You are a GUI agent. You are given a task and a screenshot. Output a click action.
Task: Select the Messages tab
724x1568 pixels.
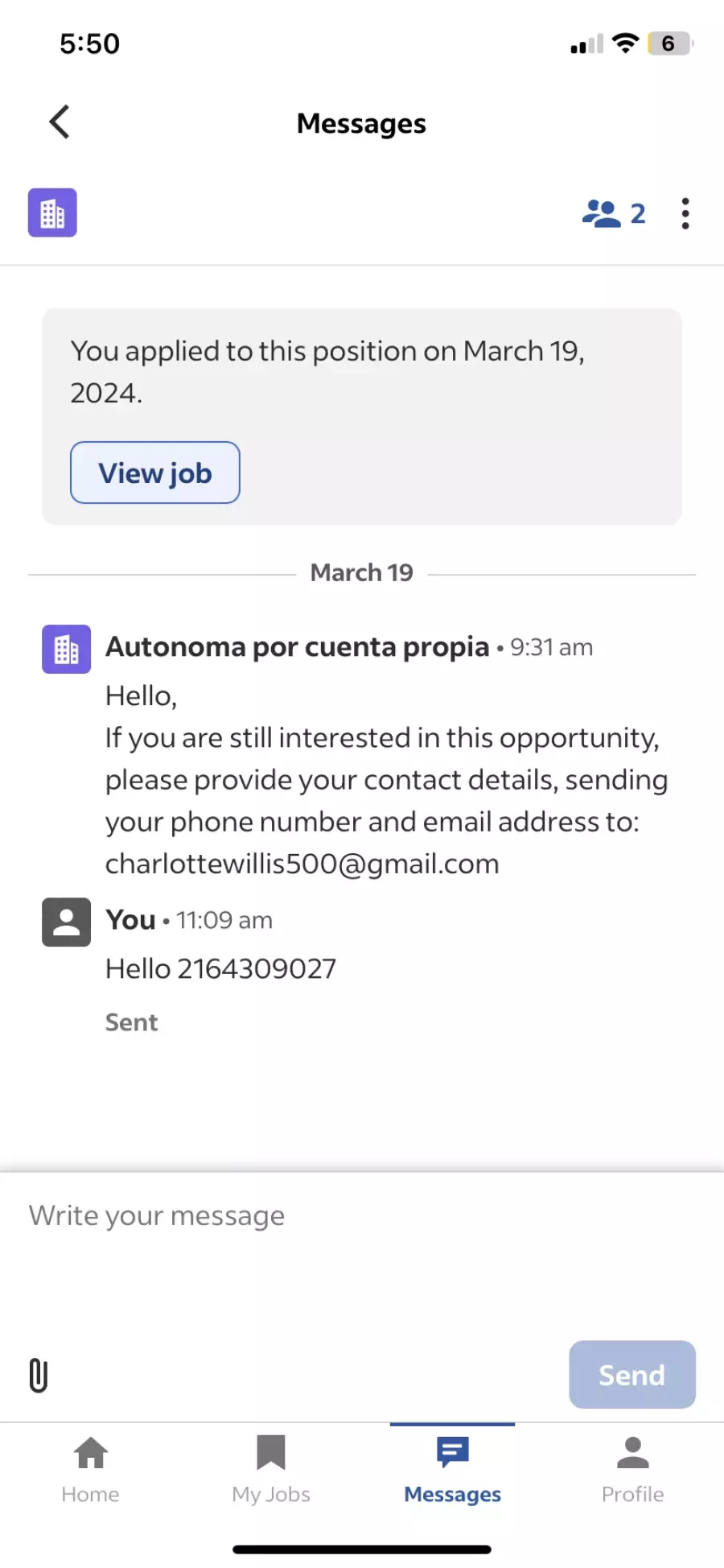pos(452,1470)
